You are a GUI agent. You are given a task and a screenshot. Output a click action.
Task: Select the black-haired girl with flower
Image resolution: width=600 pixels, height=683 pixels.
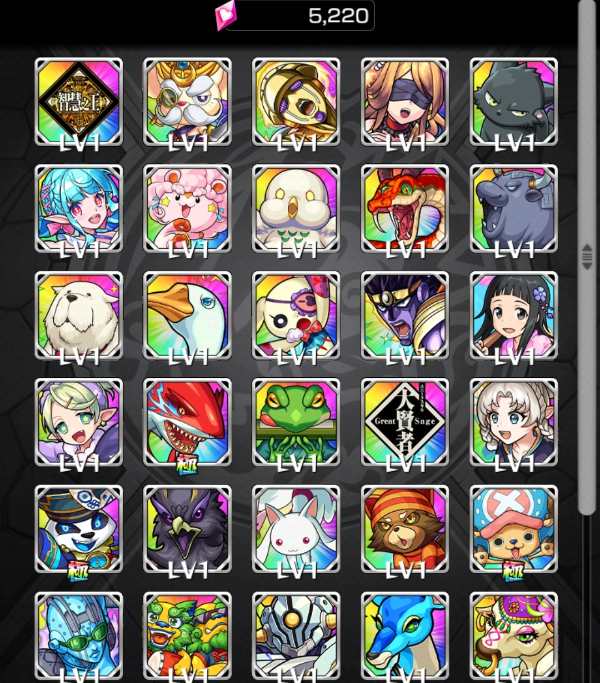[x=514, y=314]
